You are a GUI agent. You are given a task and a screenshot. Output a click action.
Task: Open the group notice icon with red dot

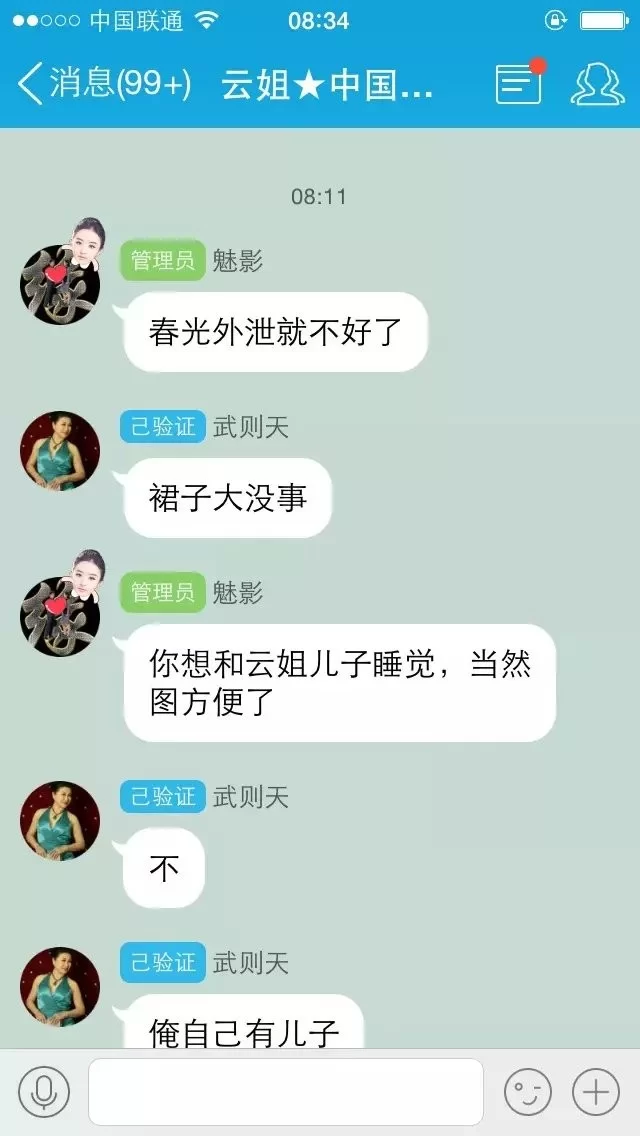[x=519, y=85]
